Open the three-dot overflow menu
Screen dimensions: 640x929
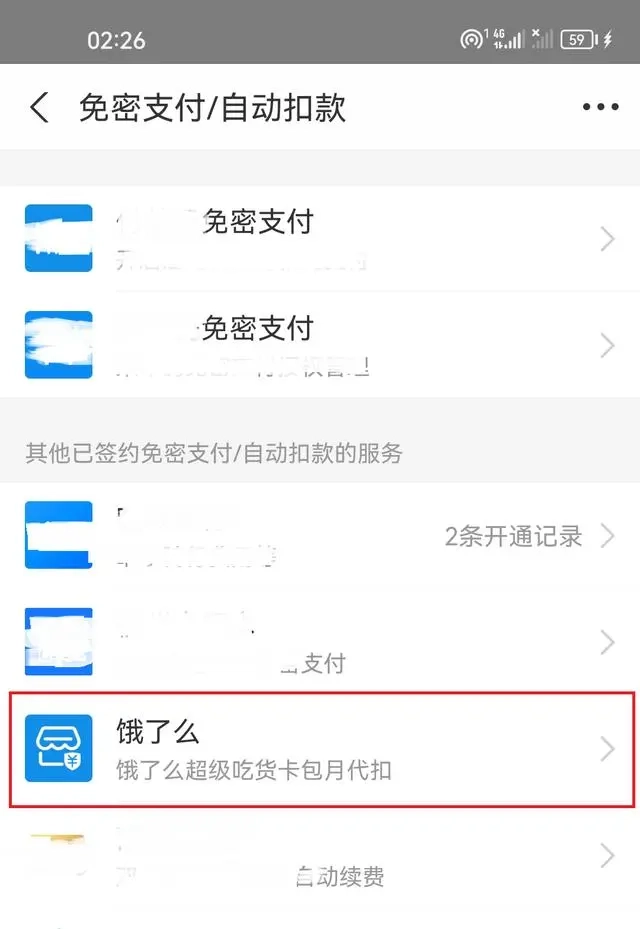600,108
